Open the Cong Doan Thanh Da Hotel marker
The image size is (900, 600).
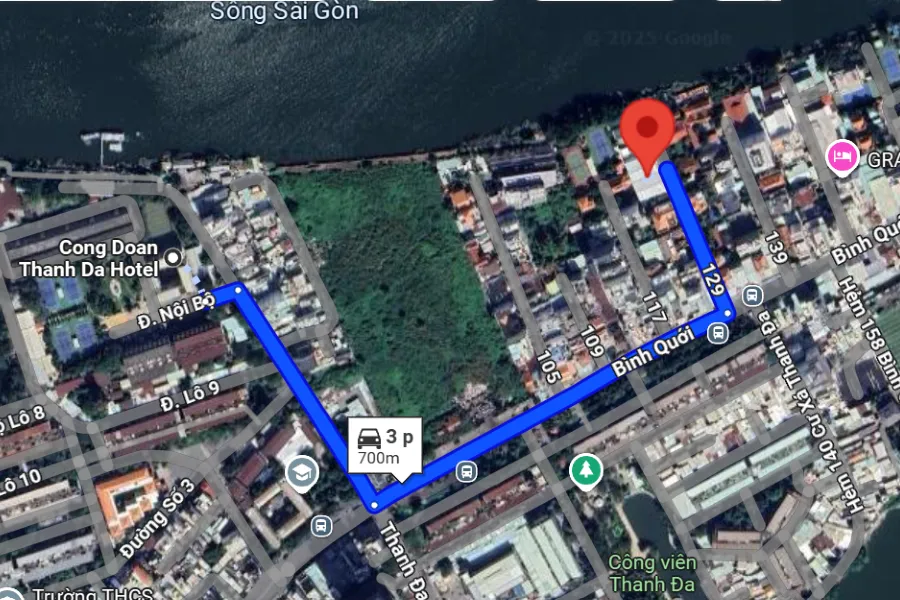click(x=174, y=259)
